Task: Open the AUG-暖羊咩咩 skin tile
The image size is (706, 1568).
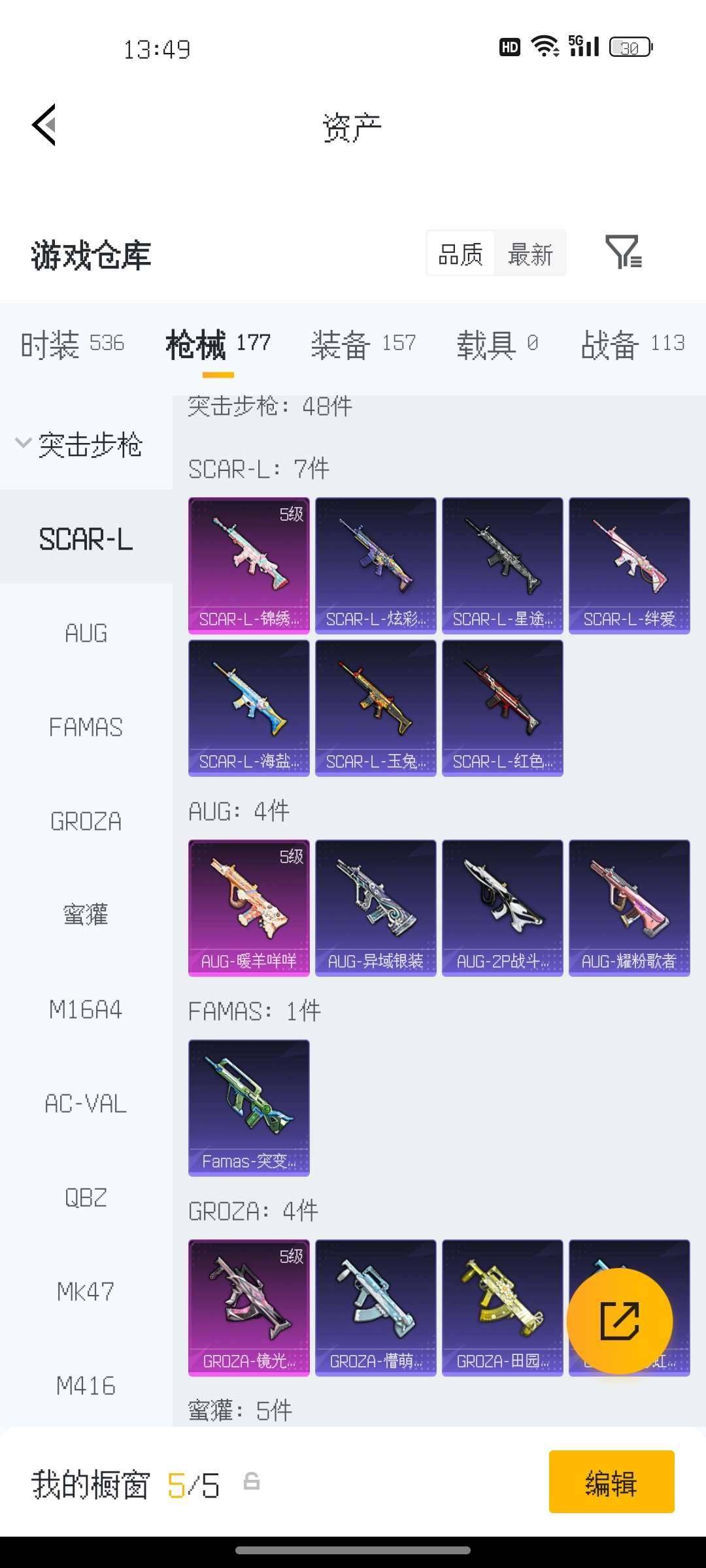Action: coord(248,907)
